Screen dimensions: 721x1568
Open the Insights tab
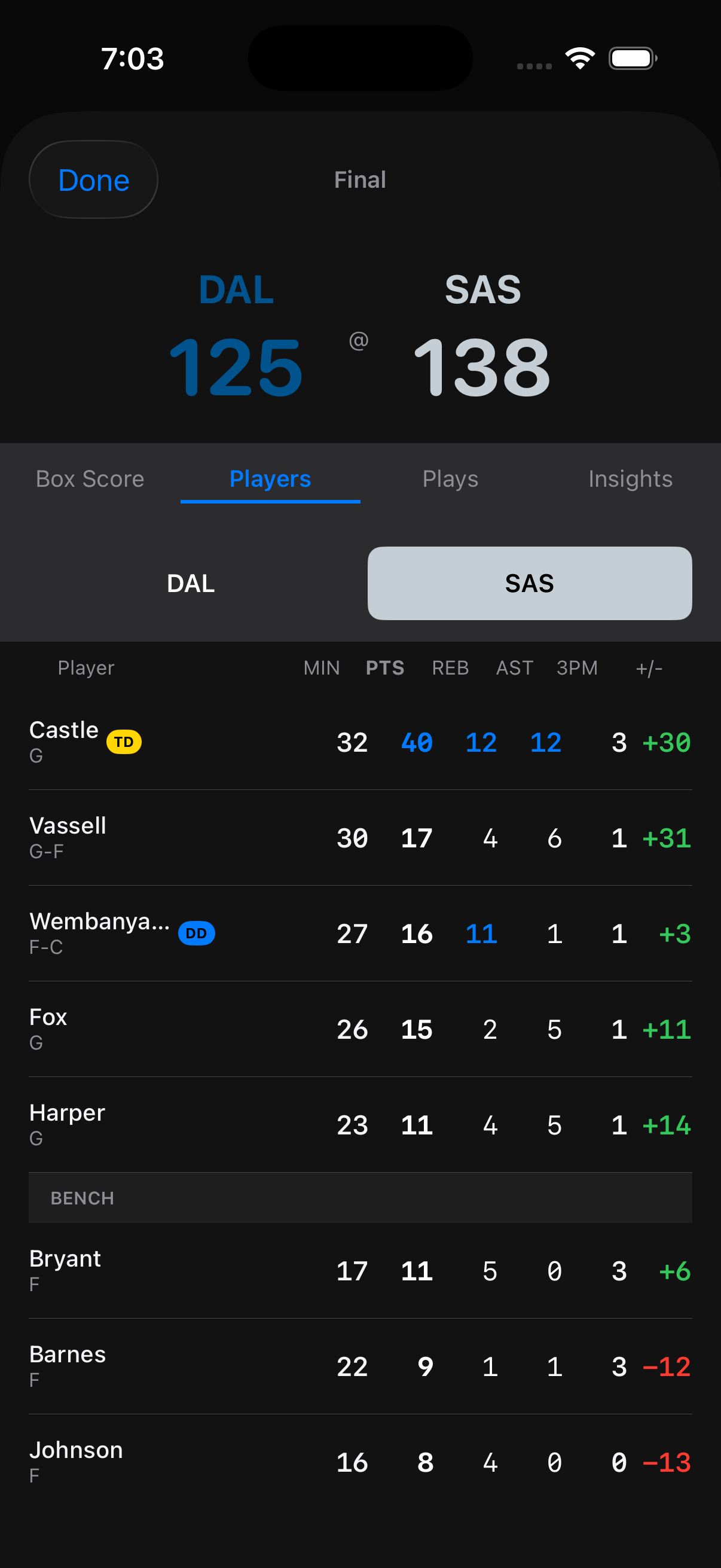(630, 479)
